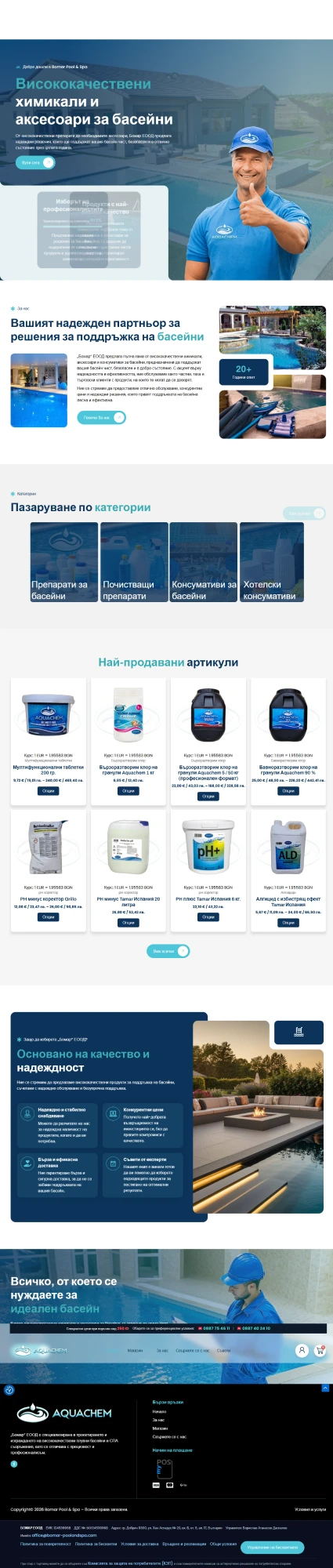This screenshot has width=333, height=1568.
Task: Open the user account icon
Action: pos(302,1350)
